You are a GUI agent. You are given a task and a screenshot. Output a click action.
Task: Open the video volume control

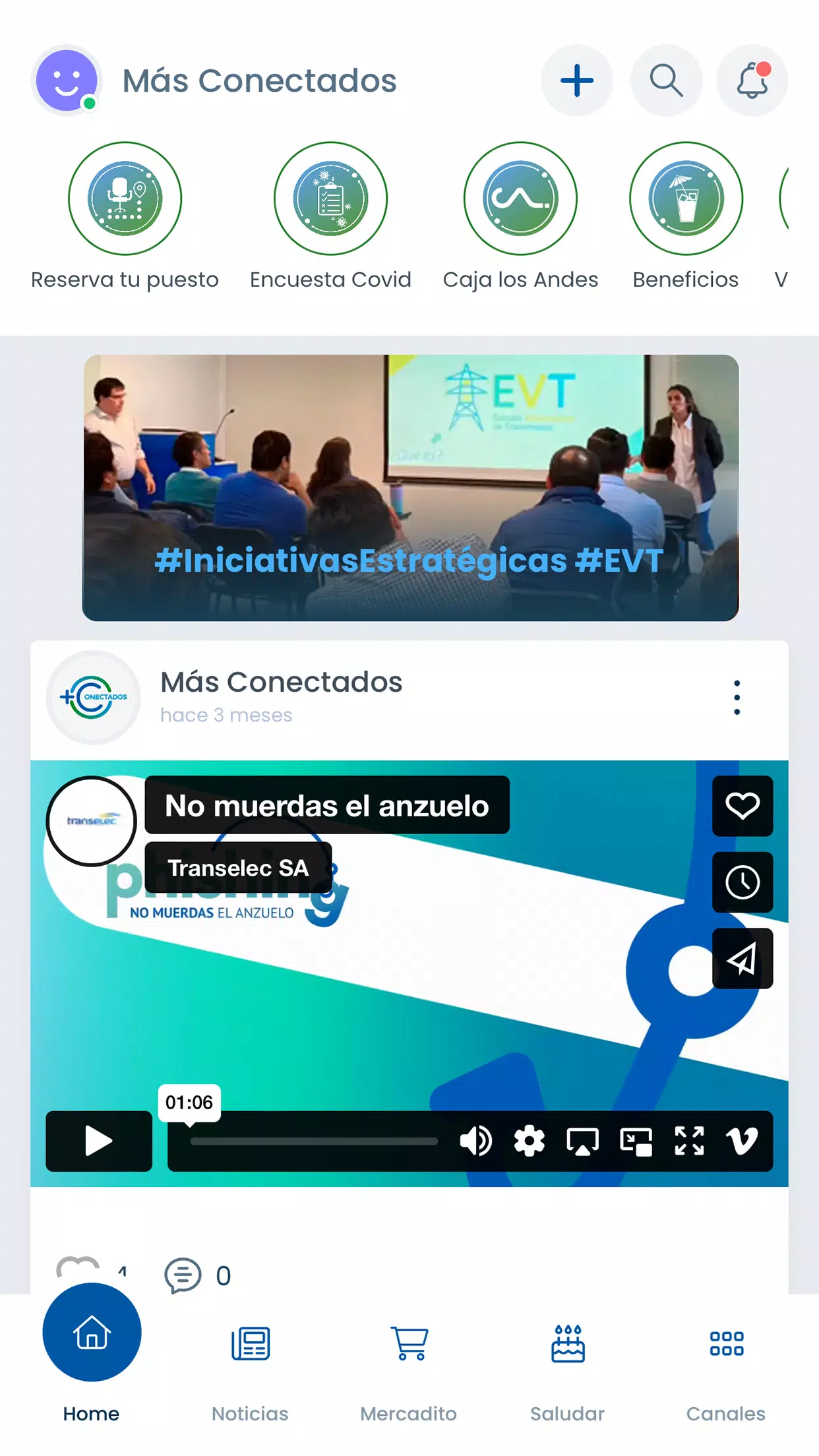point(475,1141)
